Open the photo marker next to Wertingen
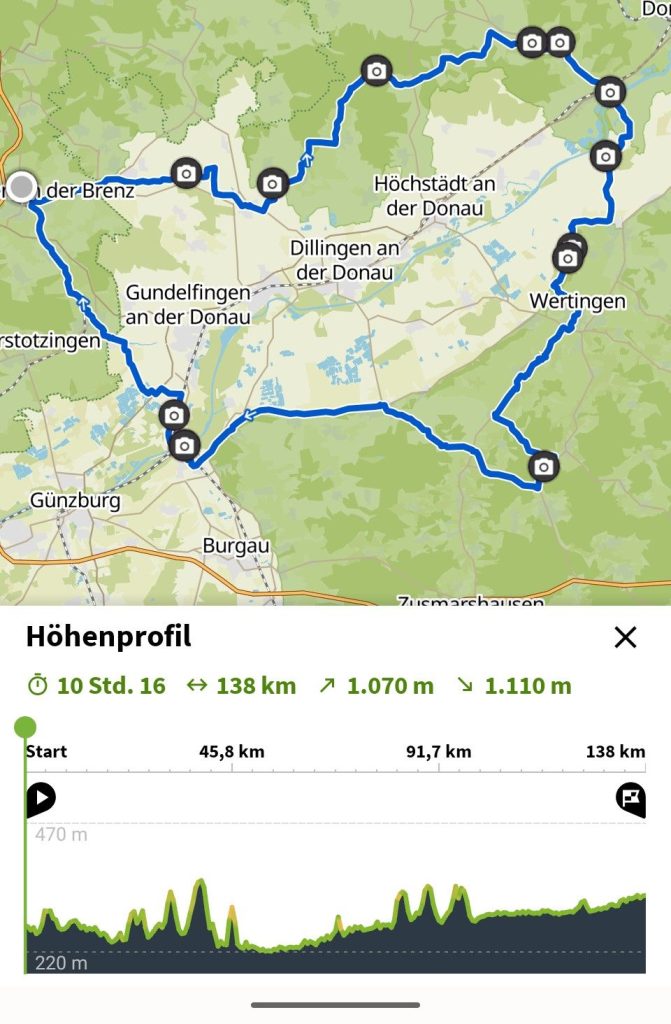Viewport: 671px width, 1024px height. point(568,259)
